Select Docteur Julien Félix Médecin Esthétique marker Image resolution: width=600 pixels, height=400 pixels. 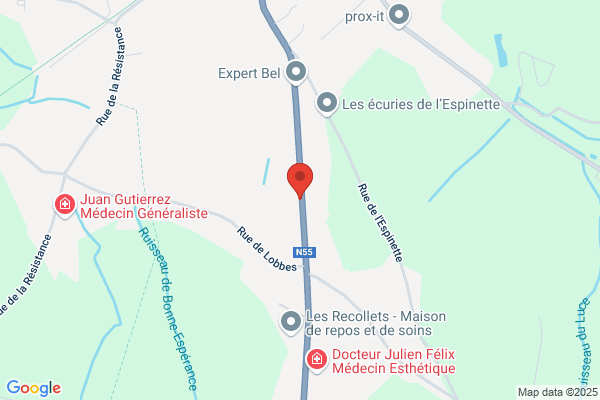pyautogui.click(x=316, y=360)
